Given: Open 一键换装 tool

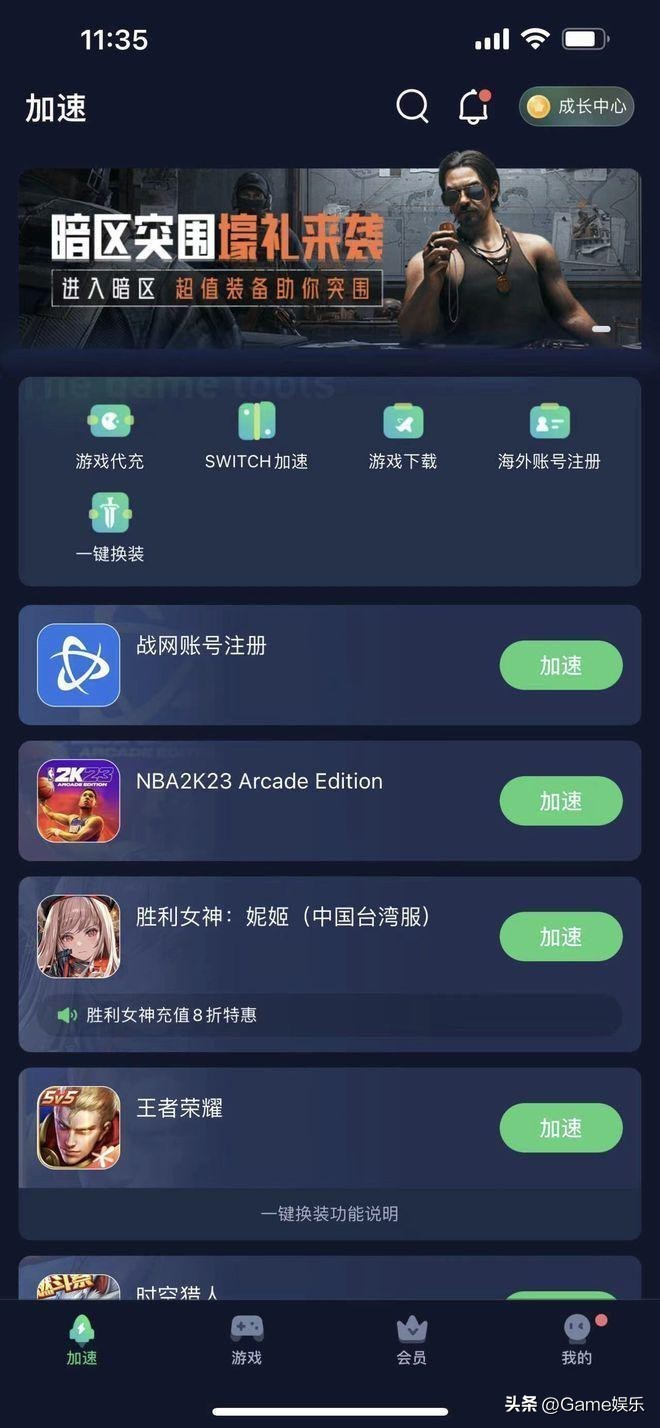Looking at the screenshot, I should [110, 529].
